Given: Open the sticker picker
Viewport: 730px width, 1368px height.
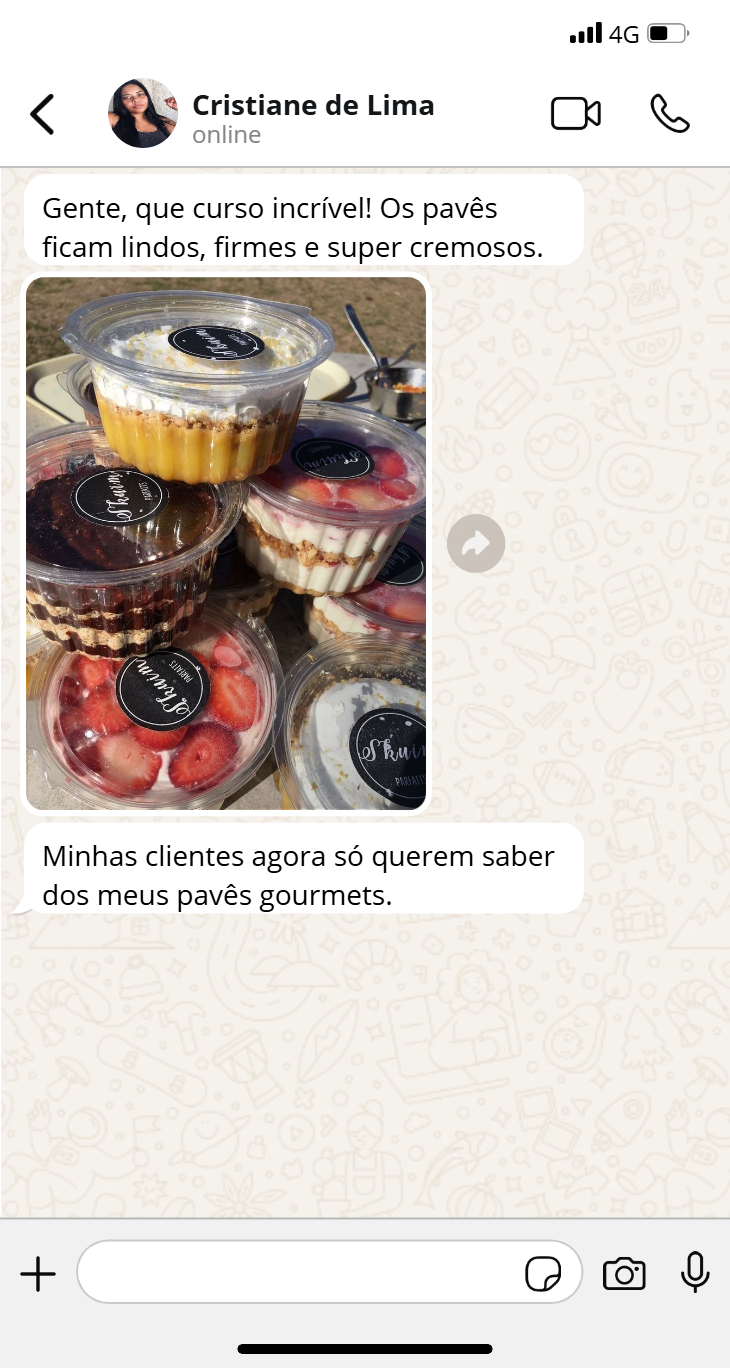Looking at the screenshot, I should click(543, 1274).
